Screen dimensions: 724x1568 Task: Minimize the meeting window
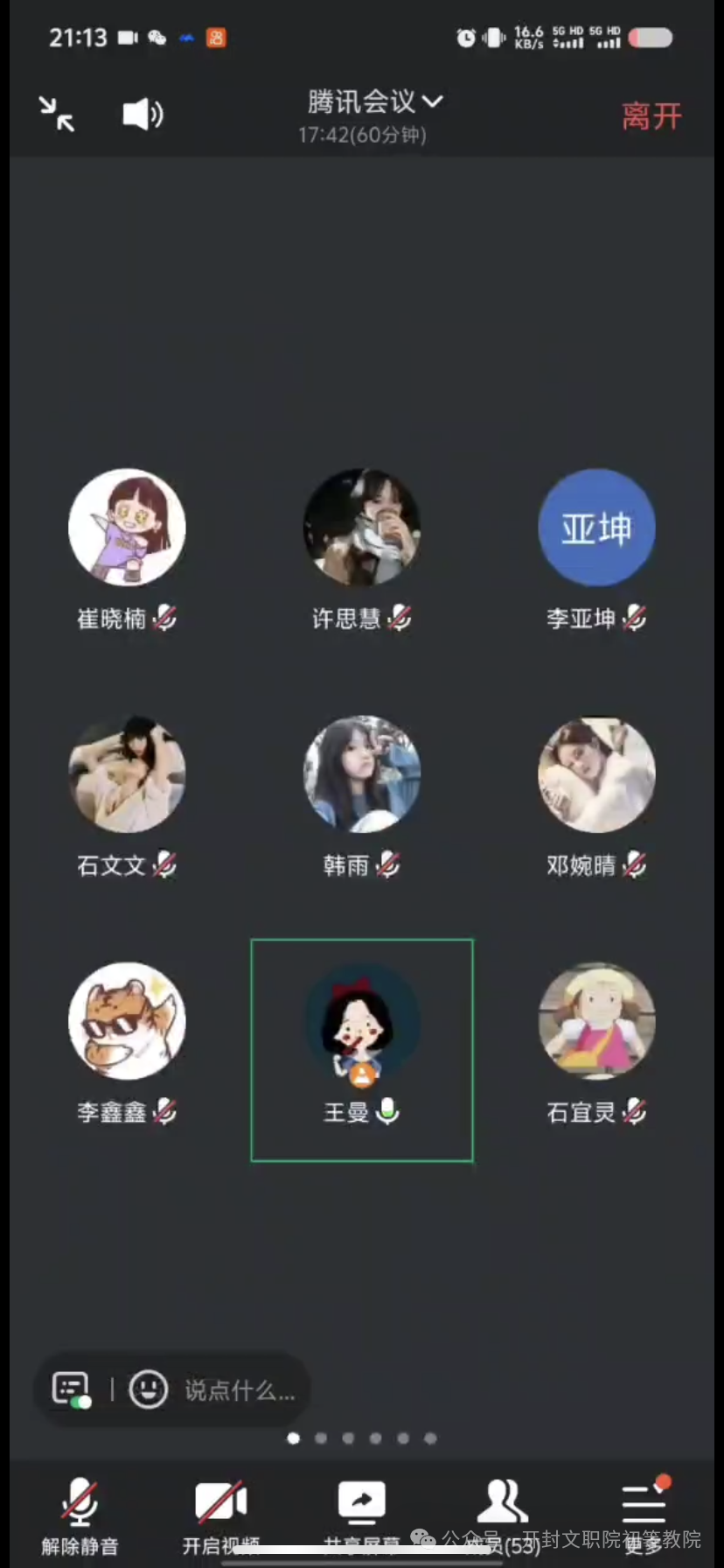click(57, 115)
